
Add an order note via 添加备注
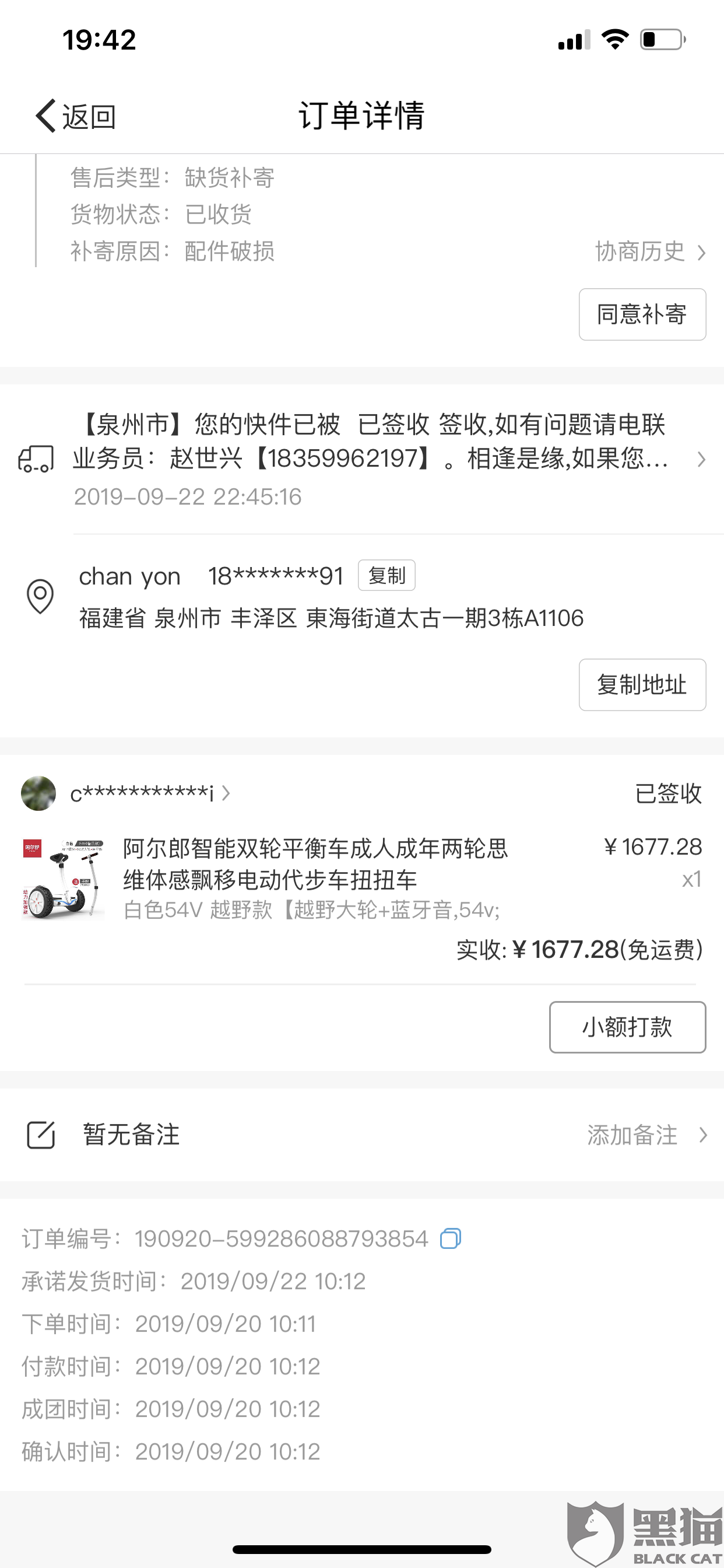(645, 1135)
